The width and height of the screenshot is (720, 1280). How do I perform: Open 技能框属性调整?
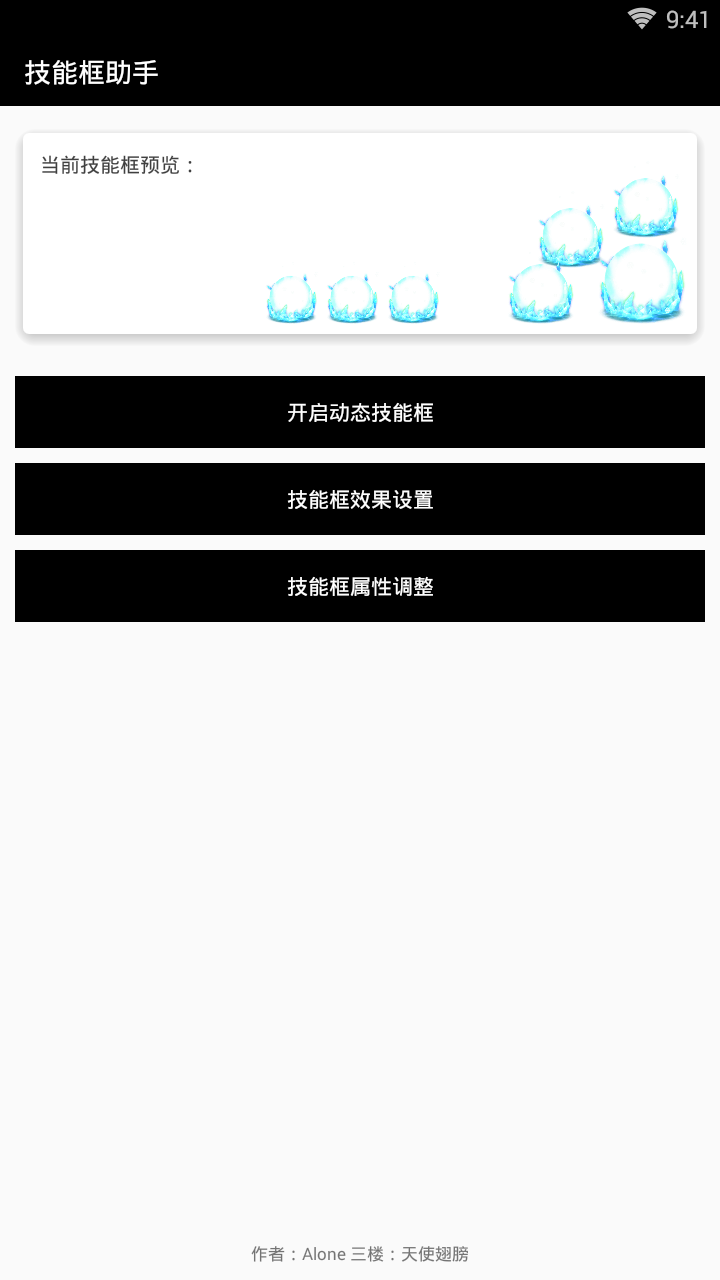point(360,586)
